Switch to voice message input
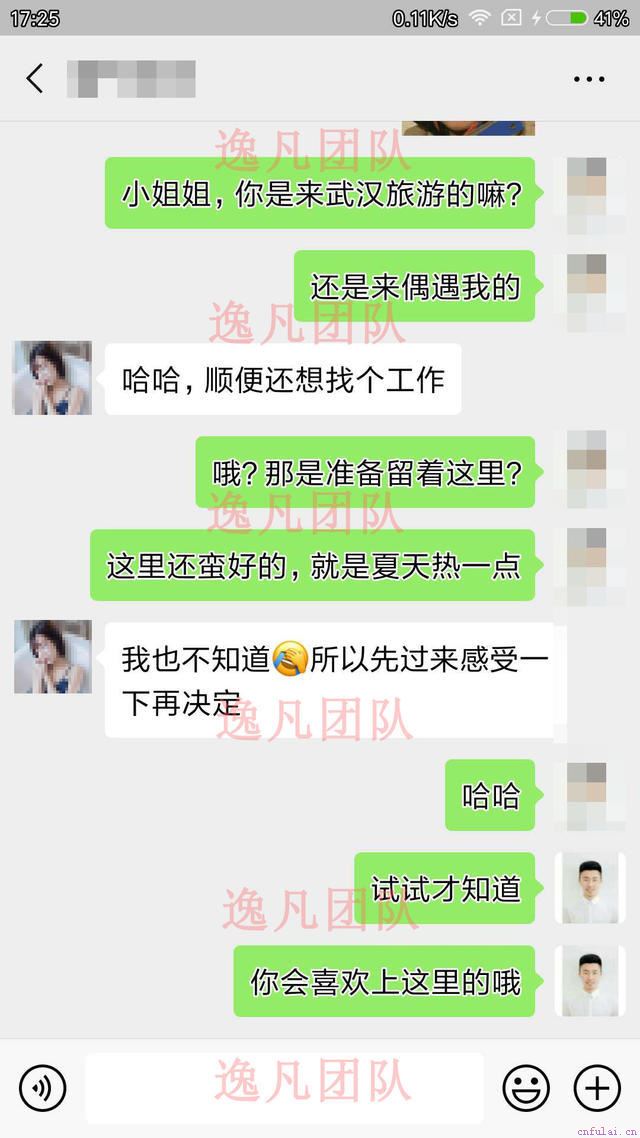 click(x=42, y=1088)
